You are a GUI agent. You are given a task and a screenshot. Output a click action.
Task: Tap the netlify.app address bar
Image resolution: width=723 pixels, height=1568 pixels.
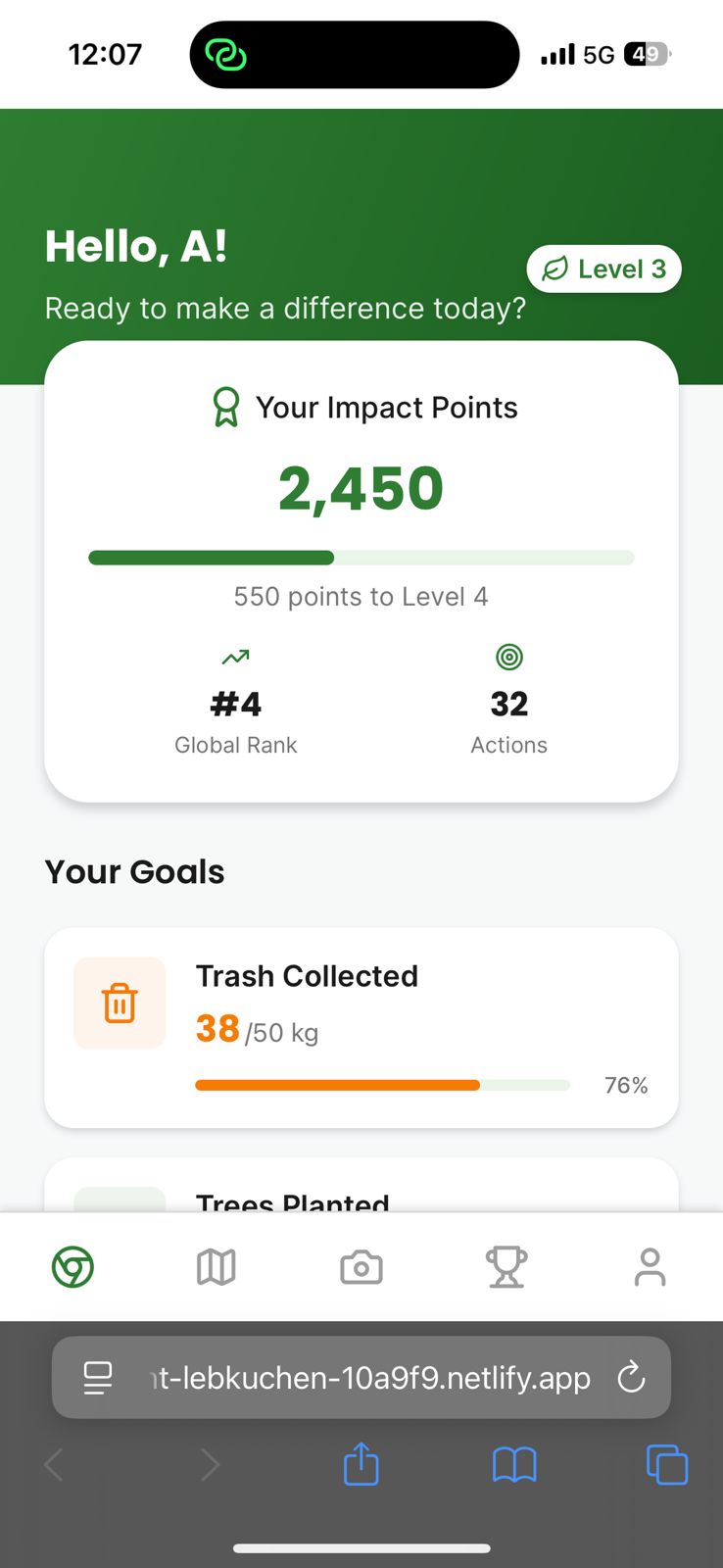coord(370,1378)
